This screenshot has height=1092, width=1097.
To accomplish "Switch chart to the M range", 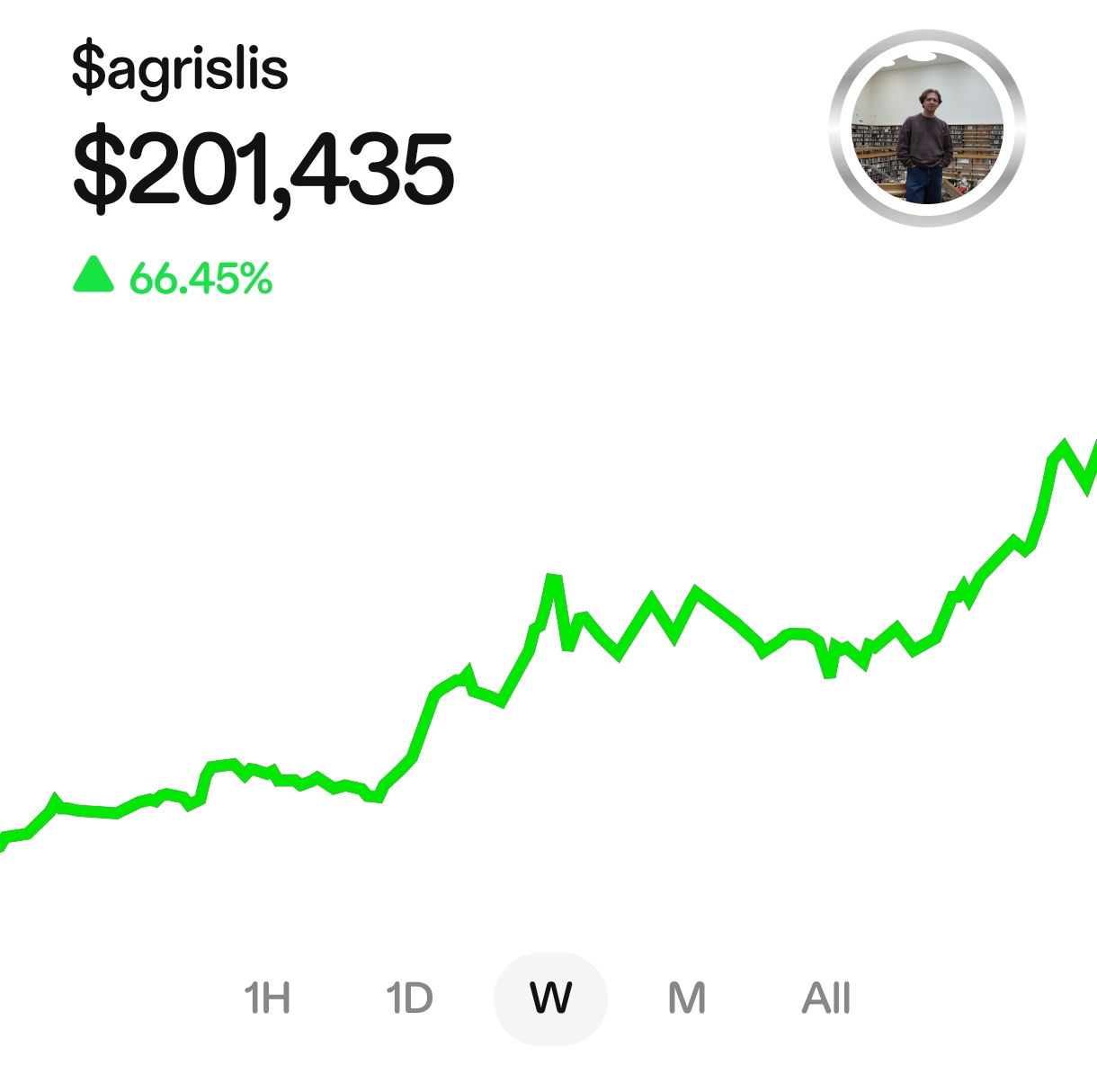I will pos(687,998).
